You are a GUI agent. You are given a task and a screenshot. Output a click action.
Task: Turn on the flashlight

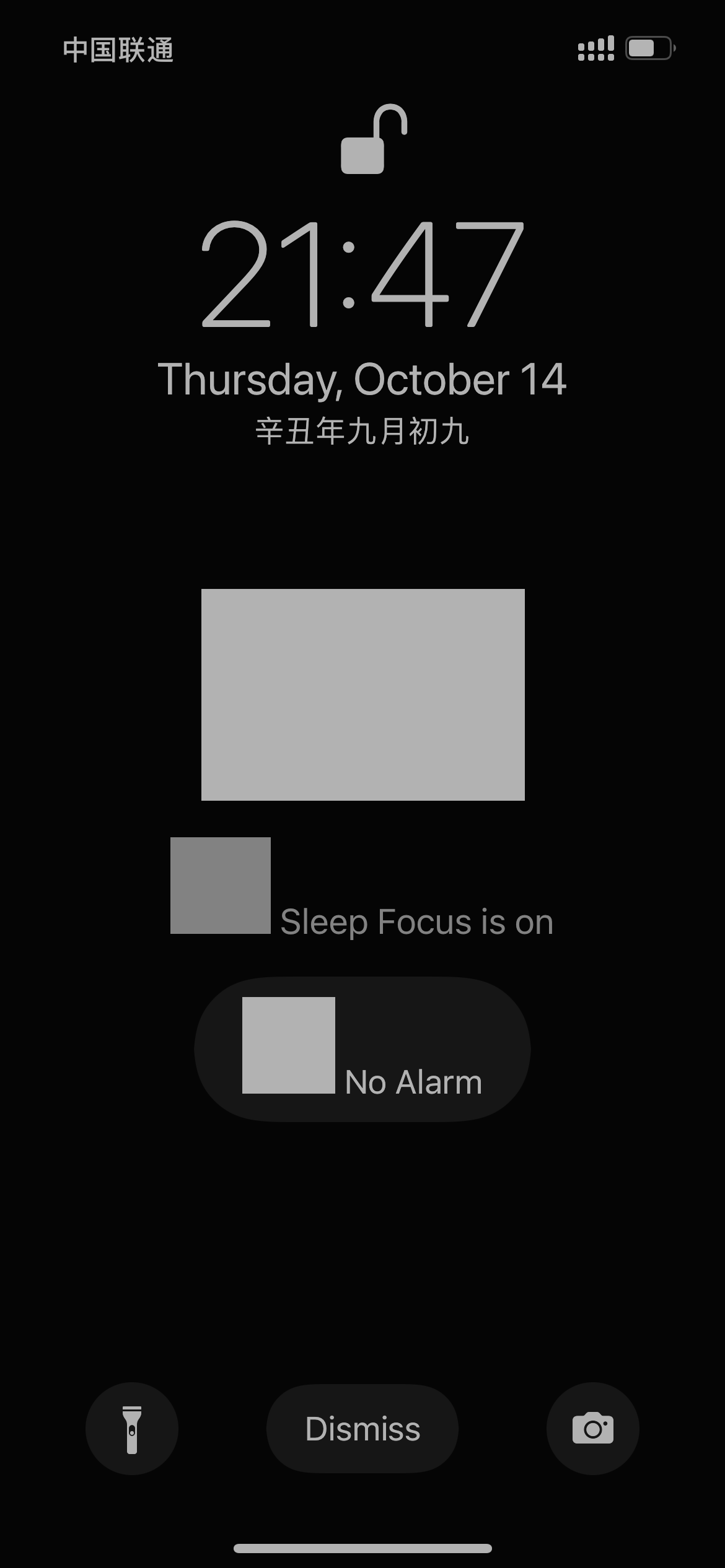click(x=131, y=1428)
